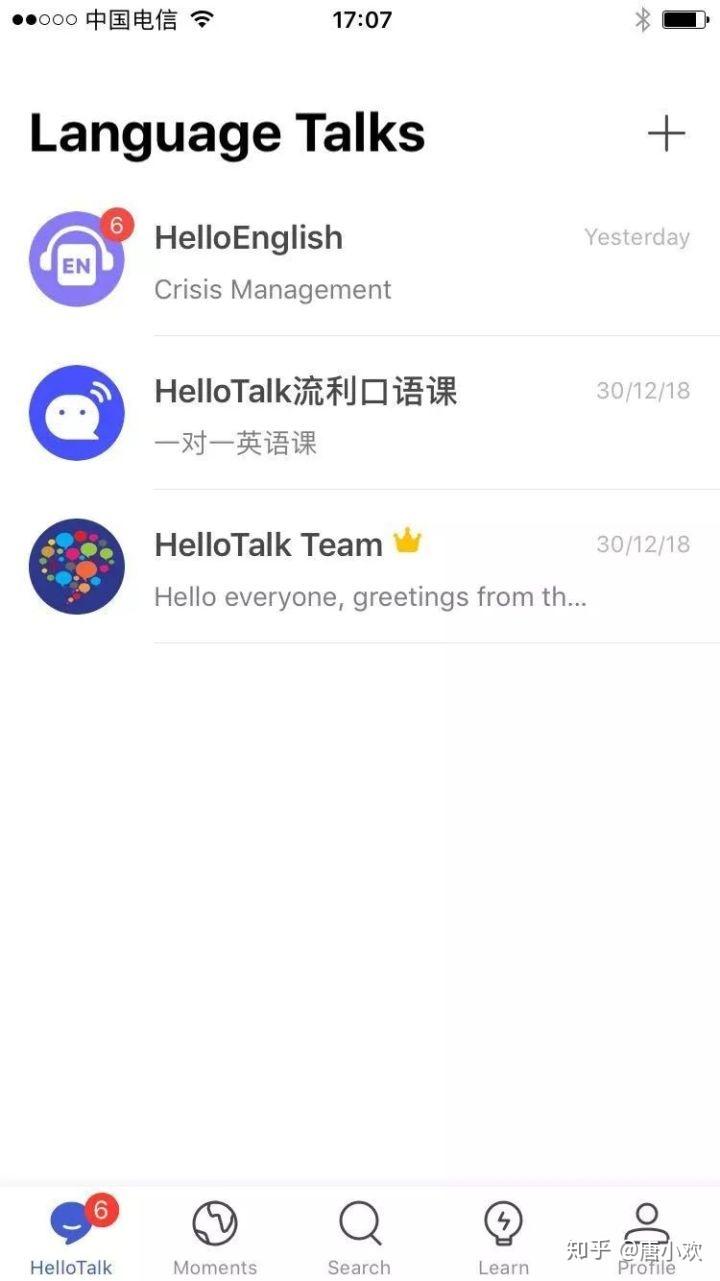Select the Learn tab label
The height and width of the screenshot is (1281, 720).
tap(503, 1265)
